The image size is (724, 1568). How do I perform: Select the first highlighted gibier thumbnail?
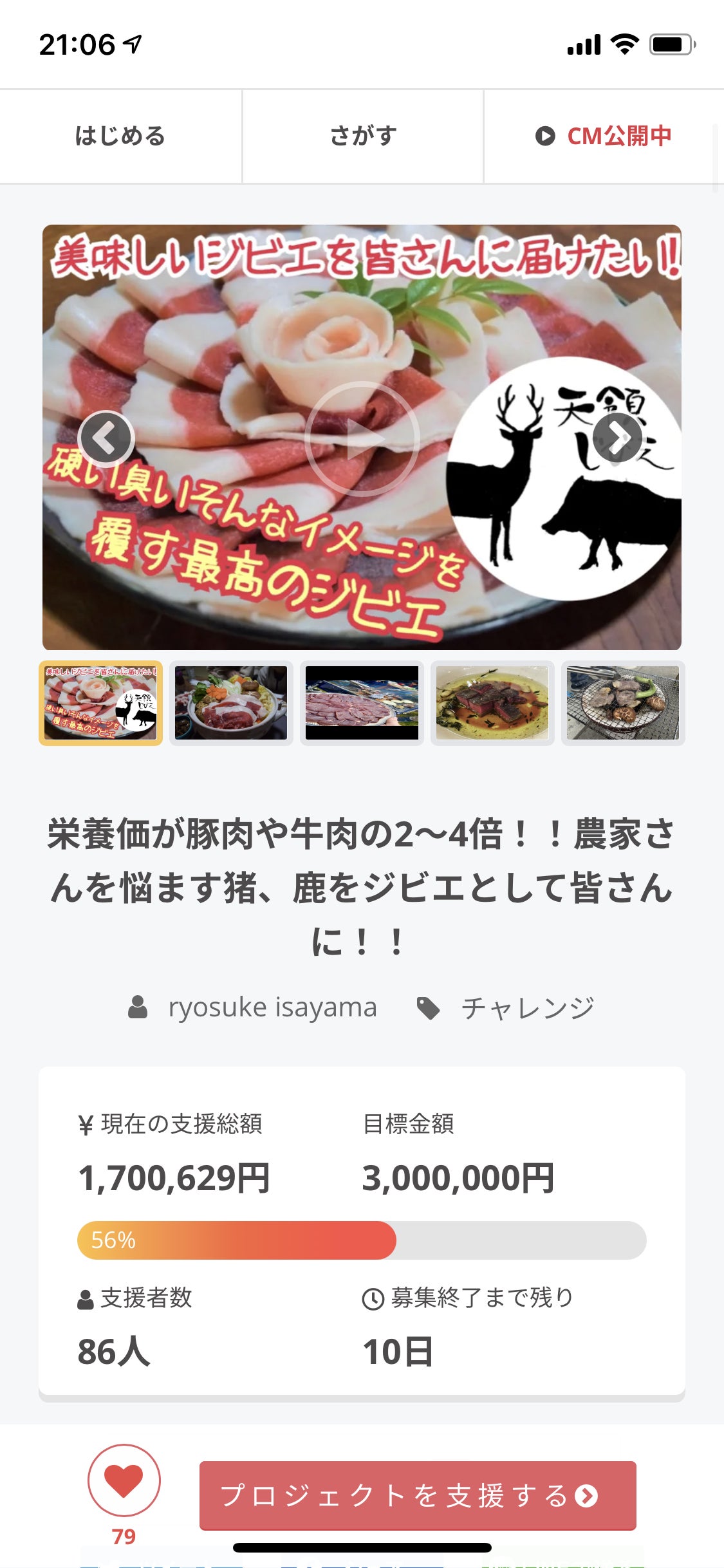click(x=100, y=703)
